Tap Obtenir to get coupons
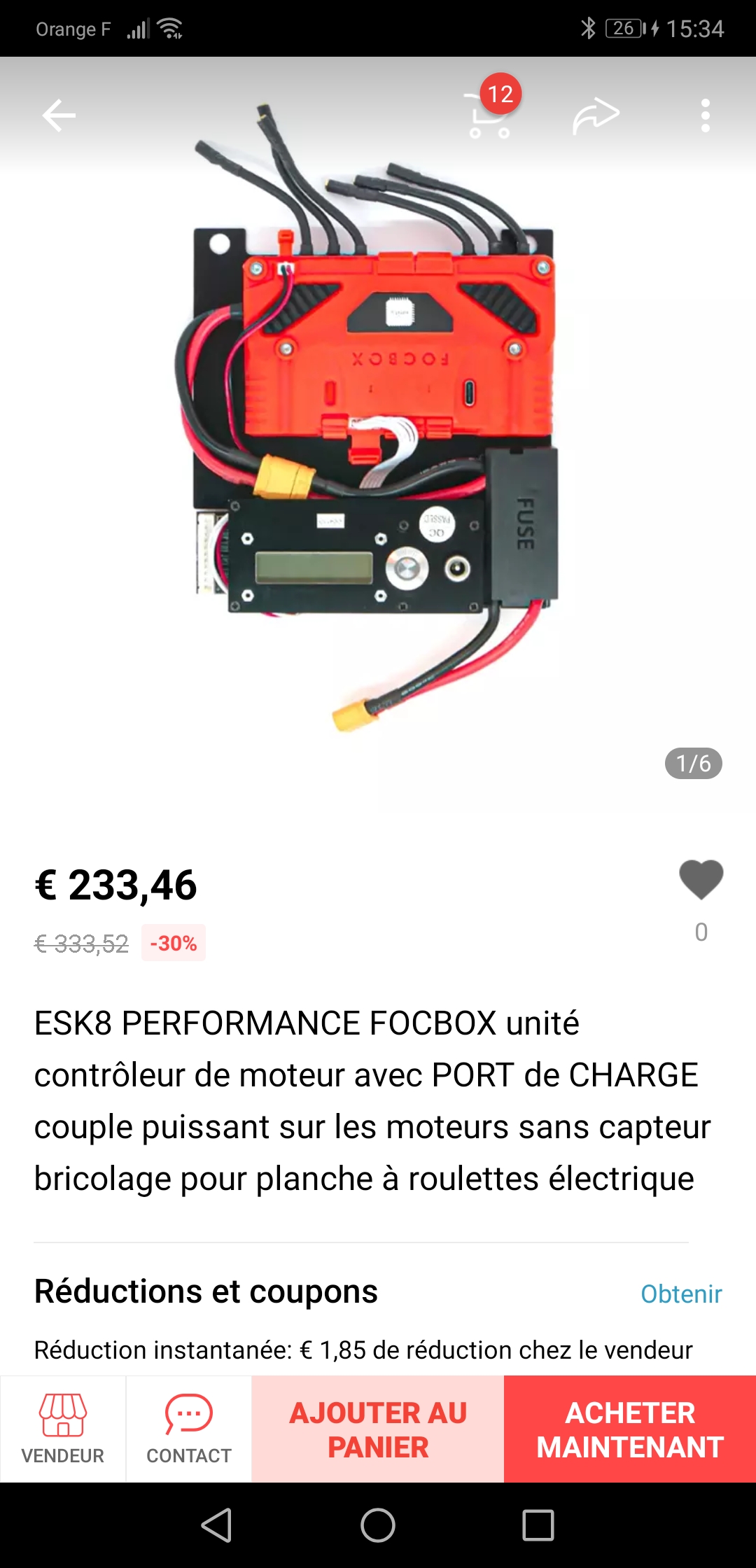This screenshot has width=756, height=1568. click(x=680, y=1294)
